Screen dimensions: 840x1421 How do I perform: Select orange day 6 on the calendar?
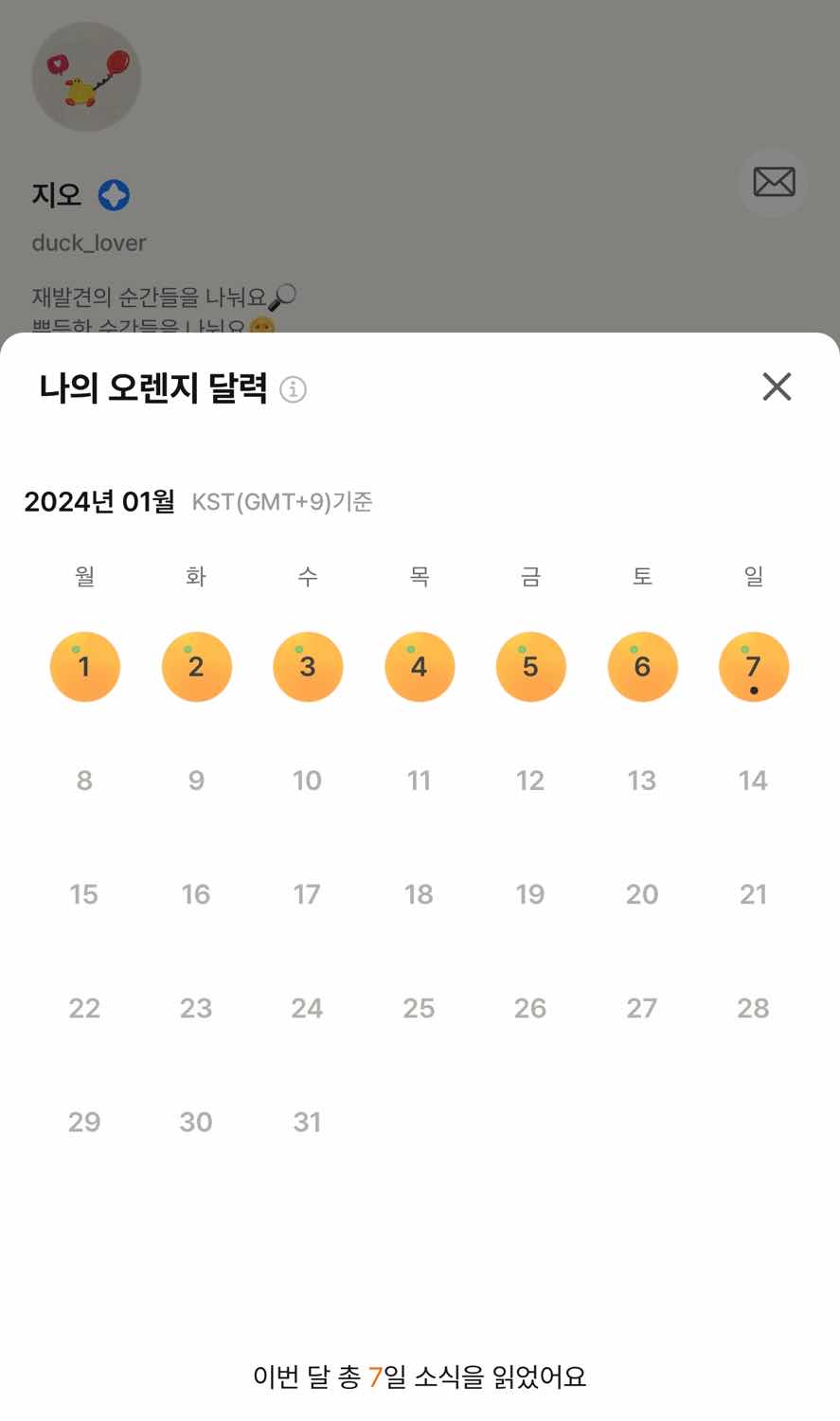click(642, 667)
